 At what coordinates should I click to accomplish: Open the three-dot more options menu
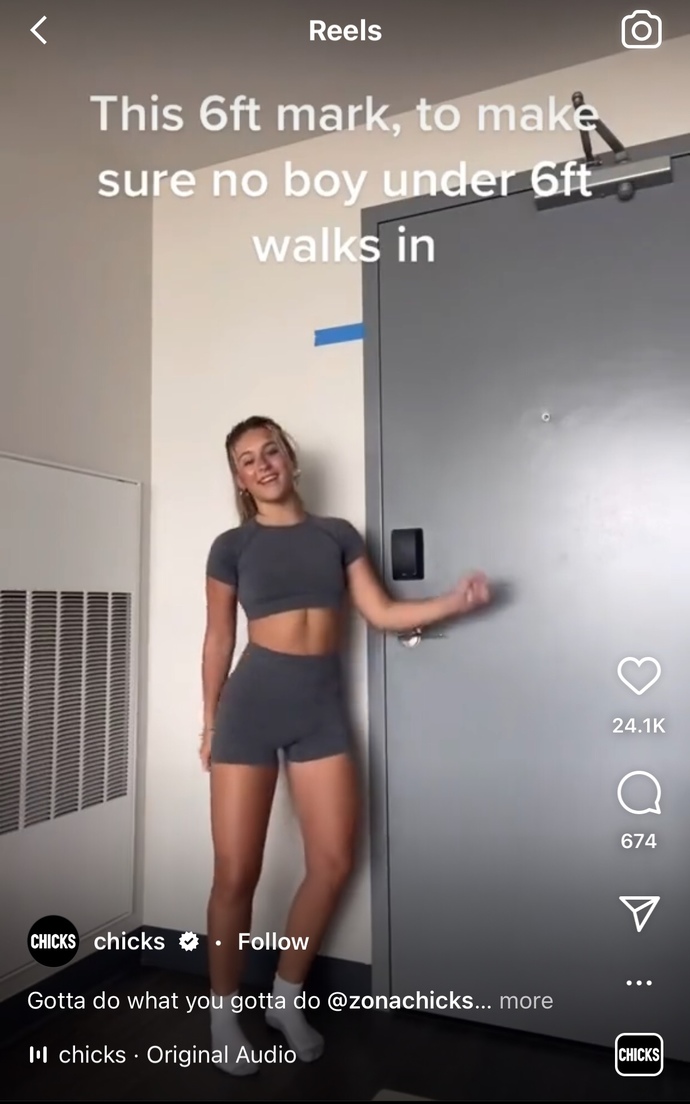pos(639,983)
